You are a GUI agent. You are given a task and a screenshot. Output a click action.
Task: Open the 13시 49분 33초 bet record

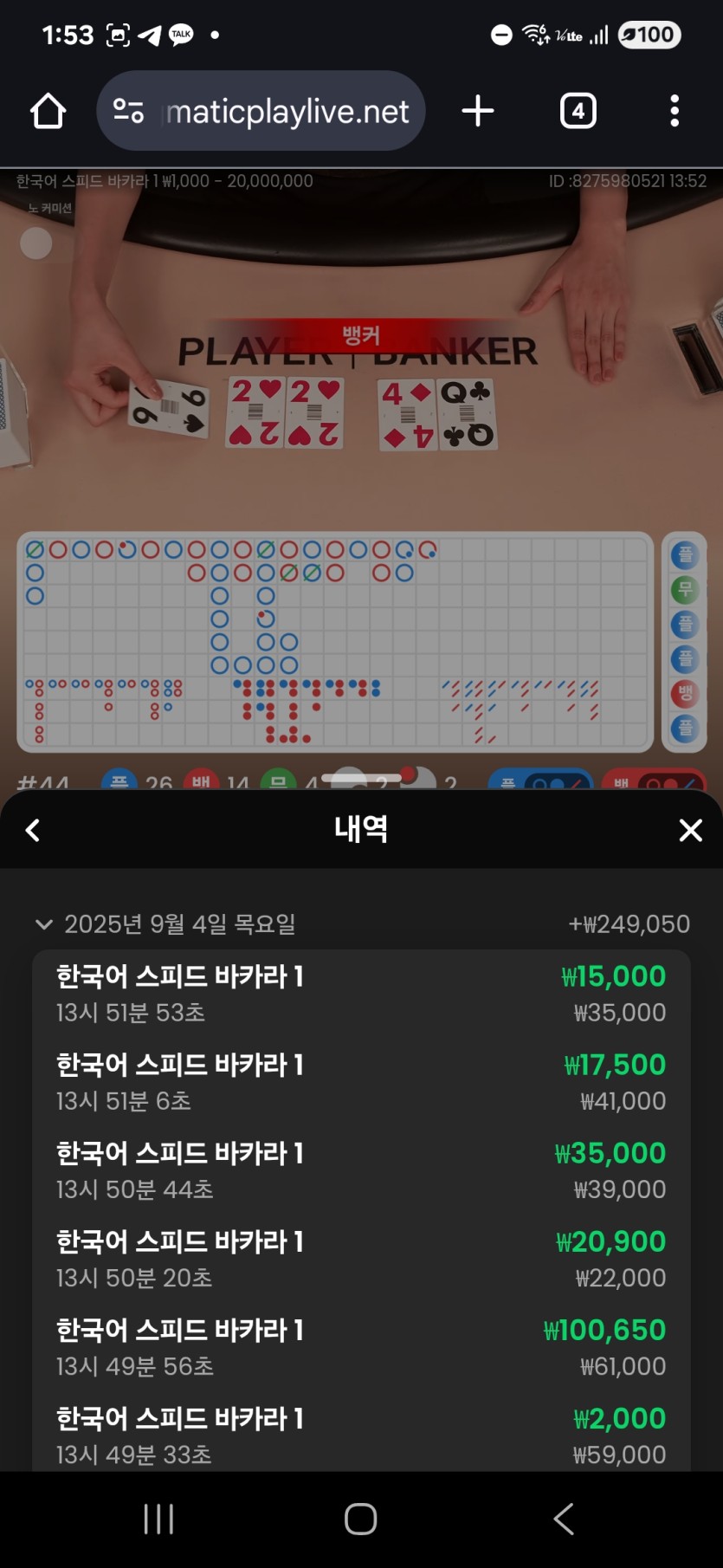click(x=361, y=1431)
